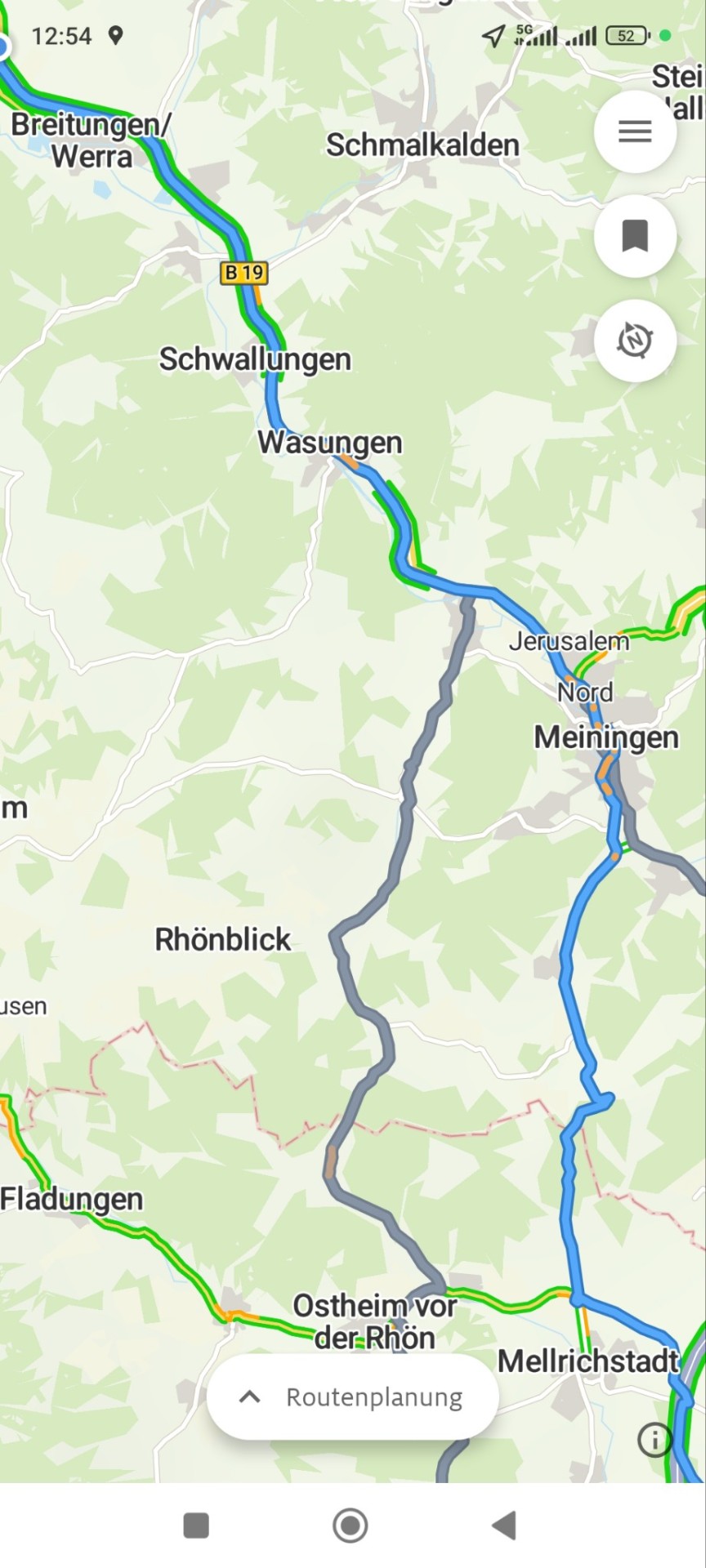Reset the map compass orientation
The width and height of the screenshot is (706, 1568).
click(x=635, y=341)
